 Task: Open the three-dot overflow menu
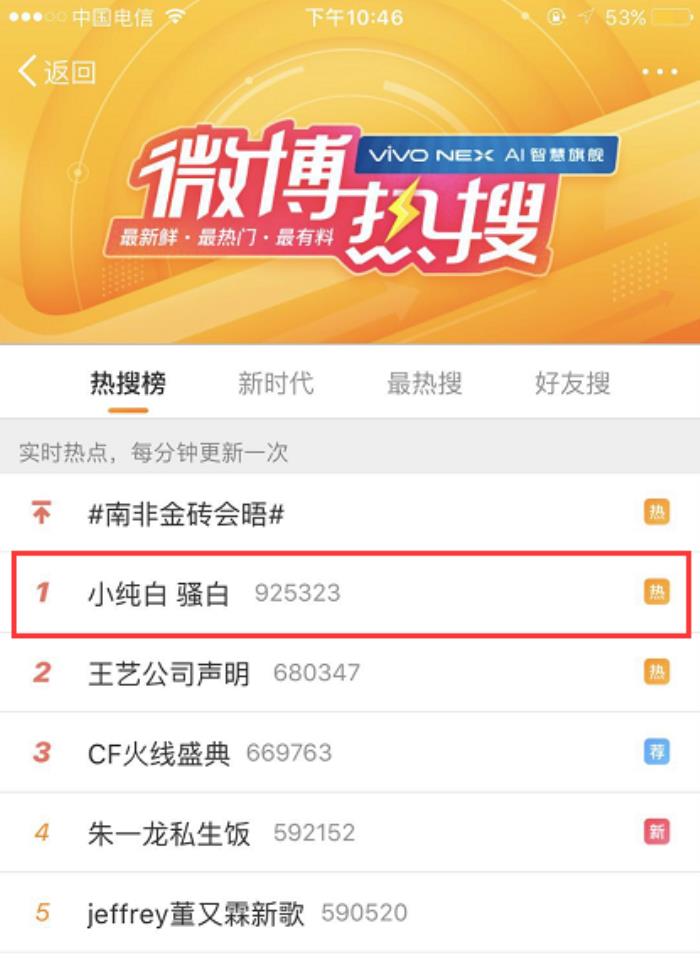659,72
